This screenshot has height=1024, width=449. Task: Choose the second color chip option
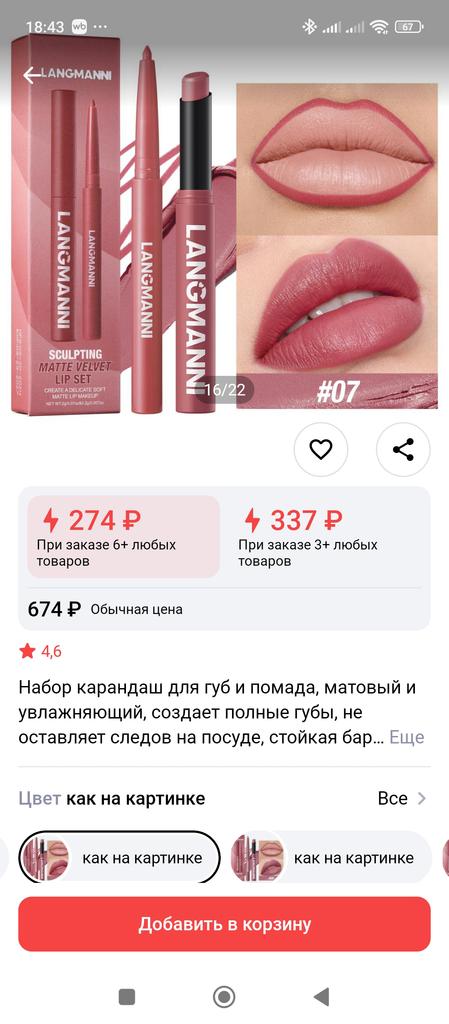[331, 857]
